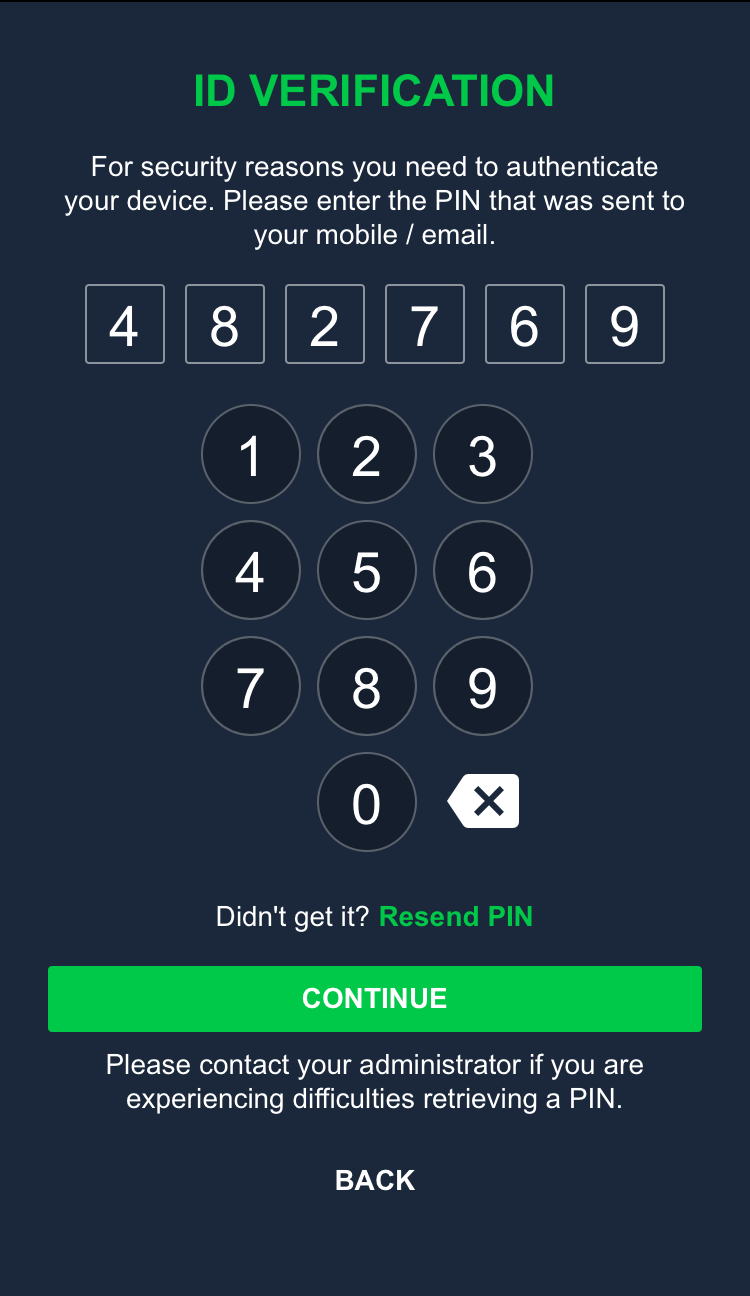Screen dimensions: 750x1296
Task: Resend PIN via the green link
Action: point(456,916)
